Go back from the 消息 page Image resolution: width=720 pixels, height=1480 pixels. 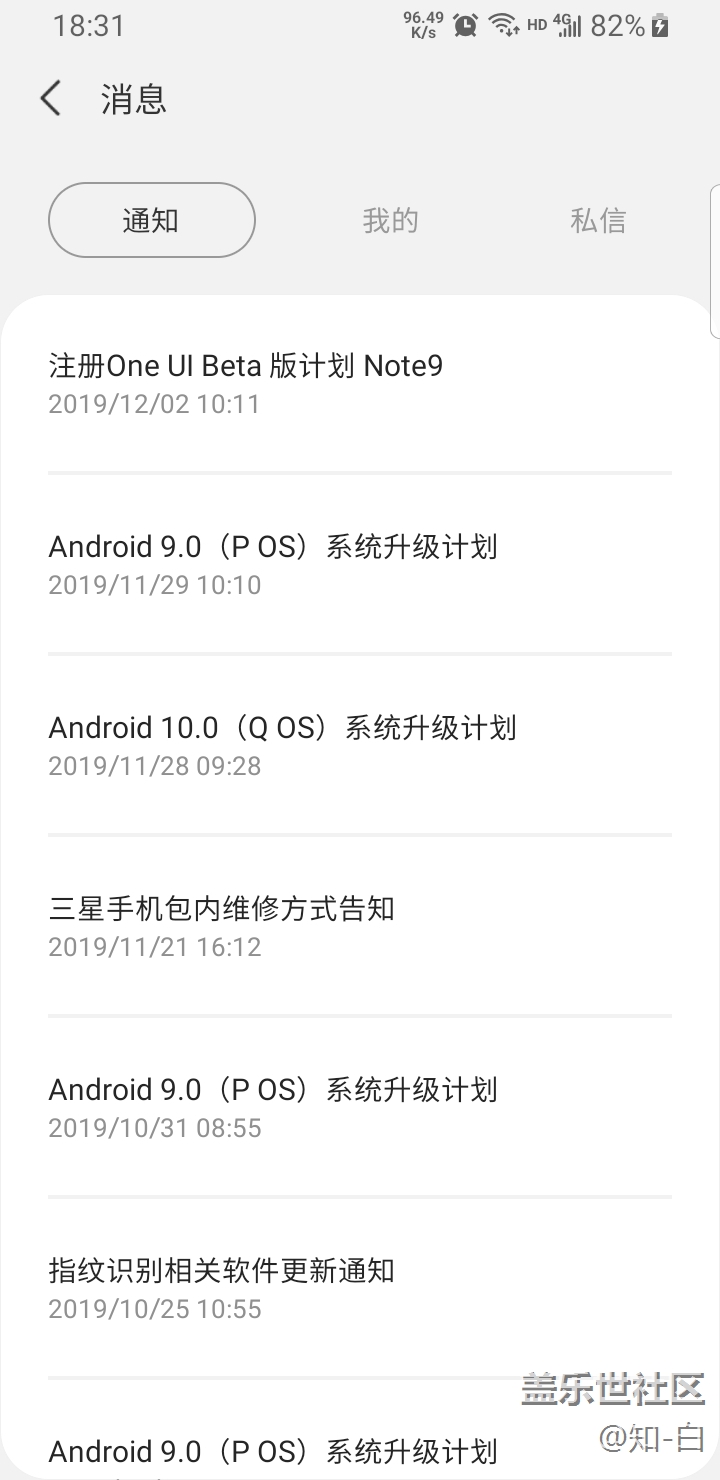pyautogui.click(x=51, y=99)
